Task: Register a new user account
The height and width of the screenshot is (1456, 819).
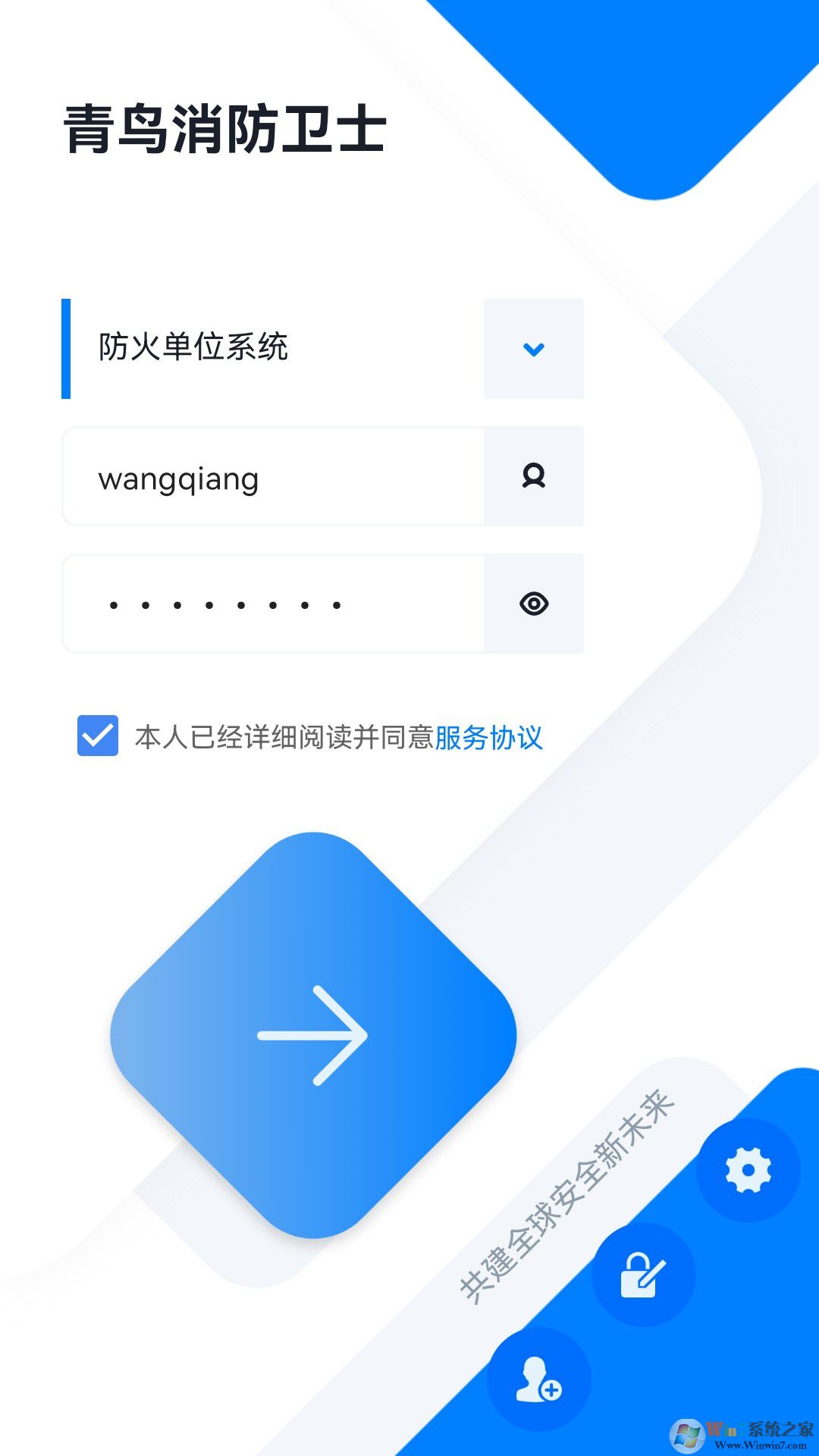Action: point(538,1379)
